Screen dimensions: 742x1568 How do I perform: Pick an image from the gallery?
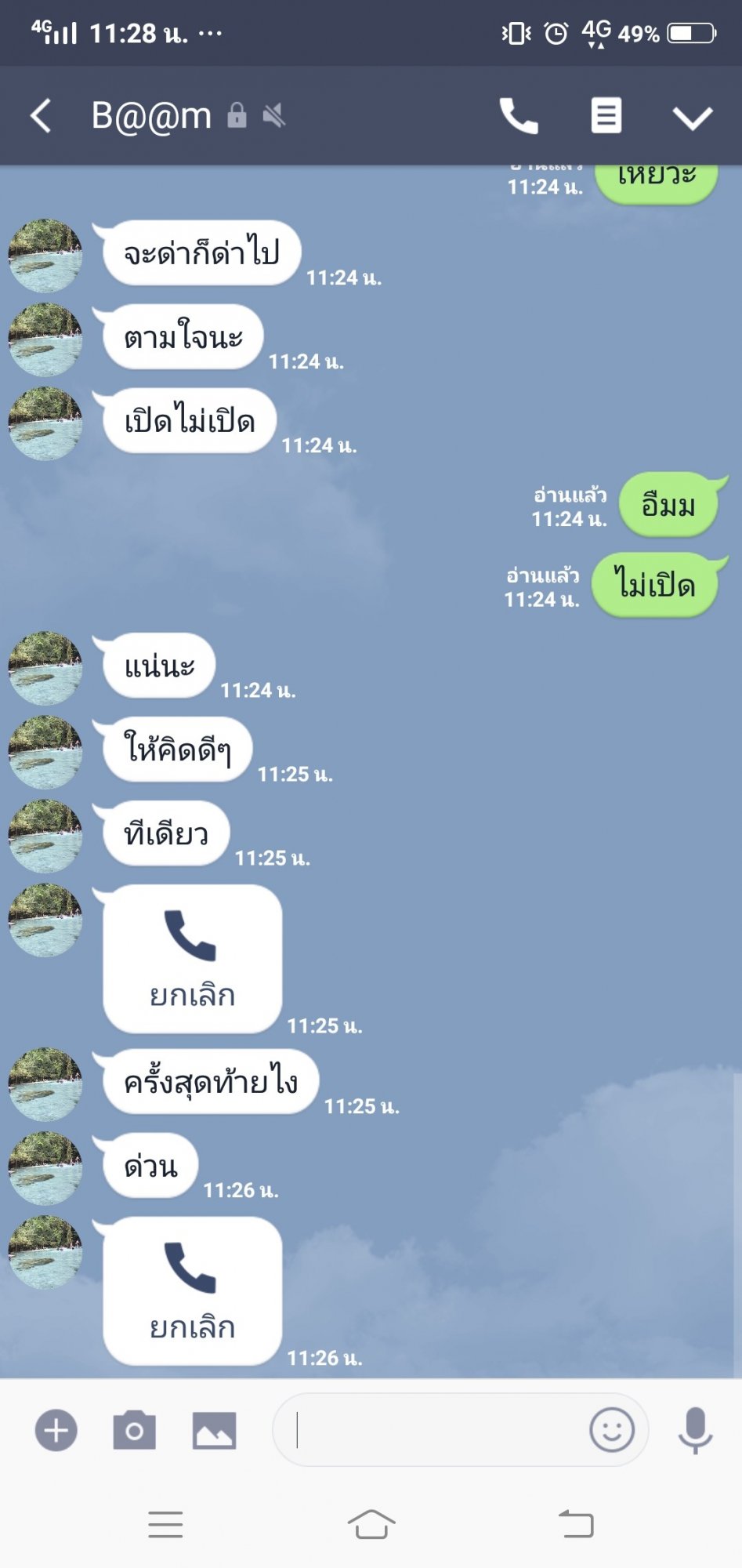(x=215, y=1431)
